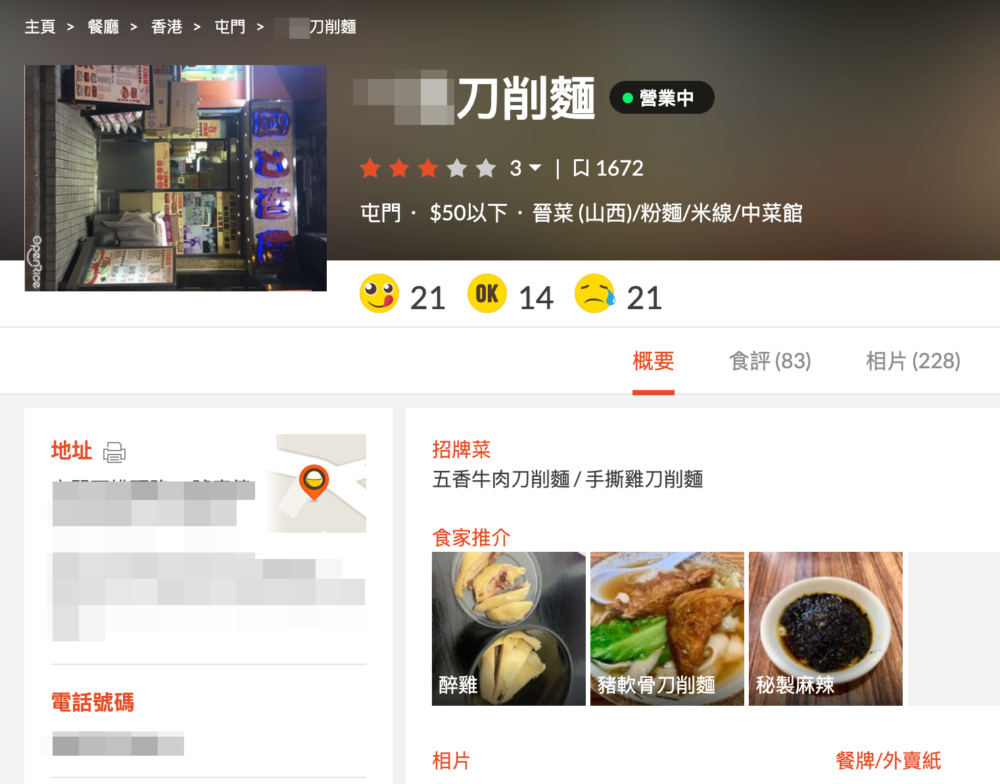1000x784 pixels.
Task: View the 豬軟骨刀削麵 dish photo
Action: tap(666, 628)
